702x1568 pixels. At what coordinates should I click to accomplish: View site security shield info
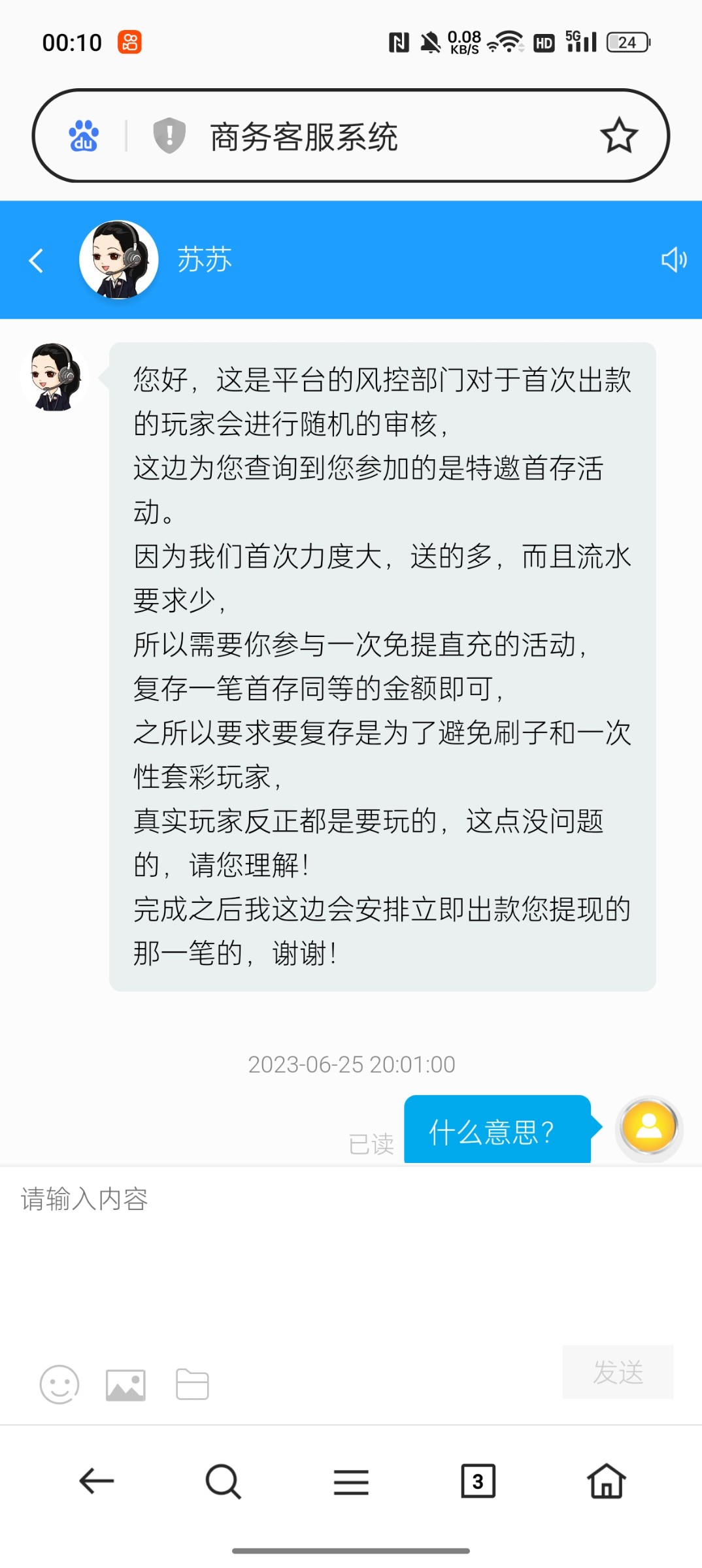click(169, 136)
